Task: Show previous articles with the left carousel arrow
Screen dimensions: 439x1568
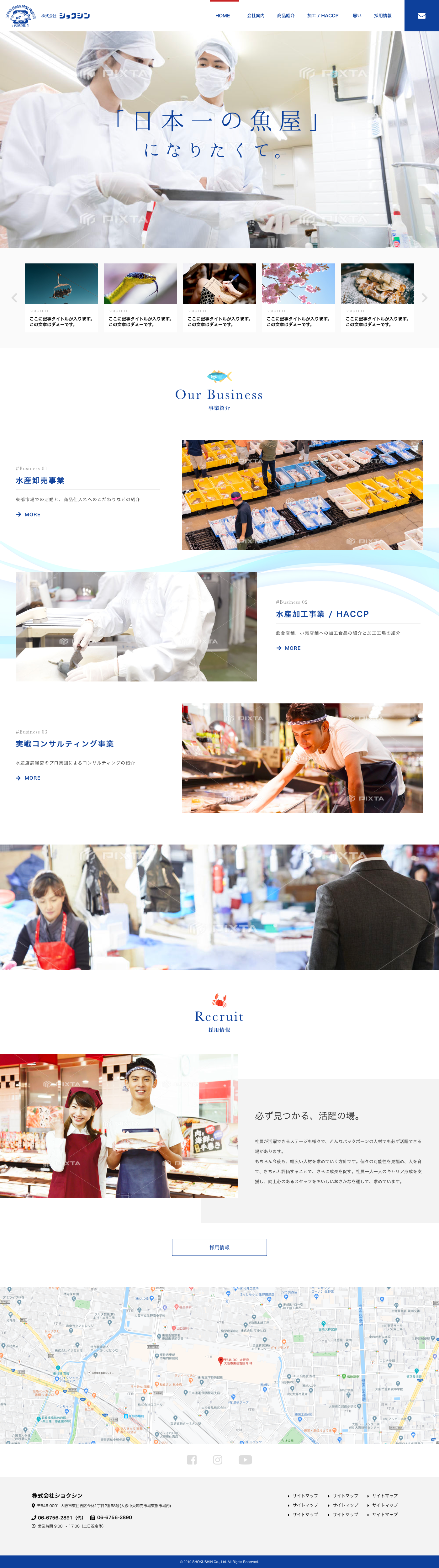Action: pos(14,298)
